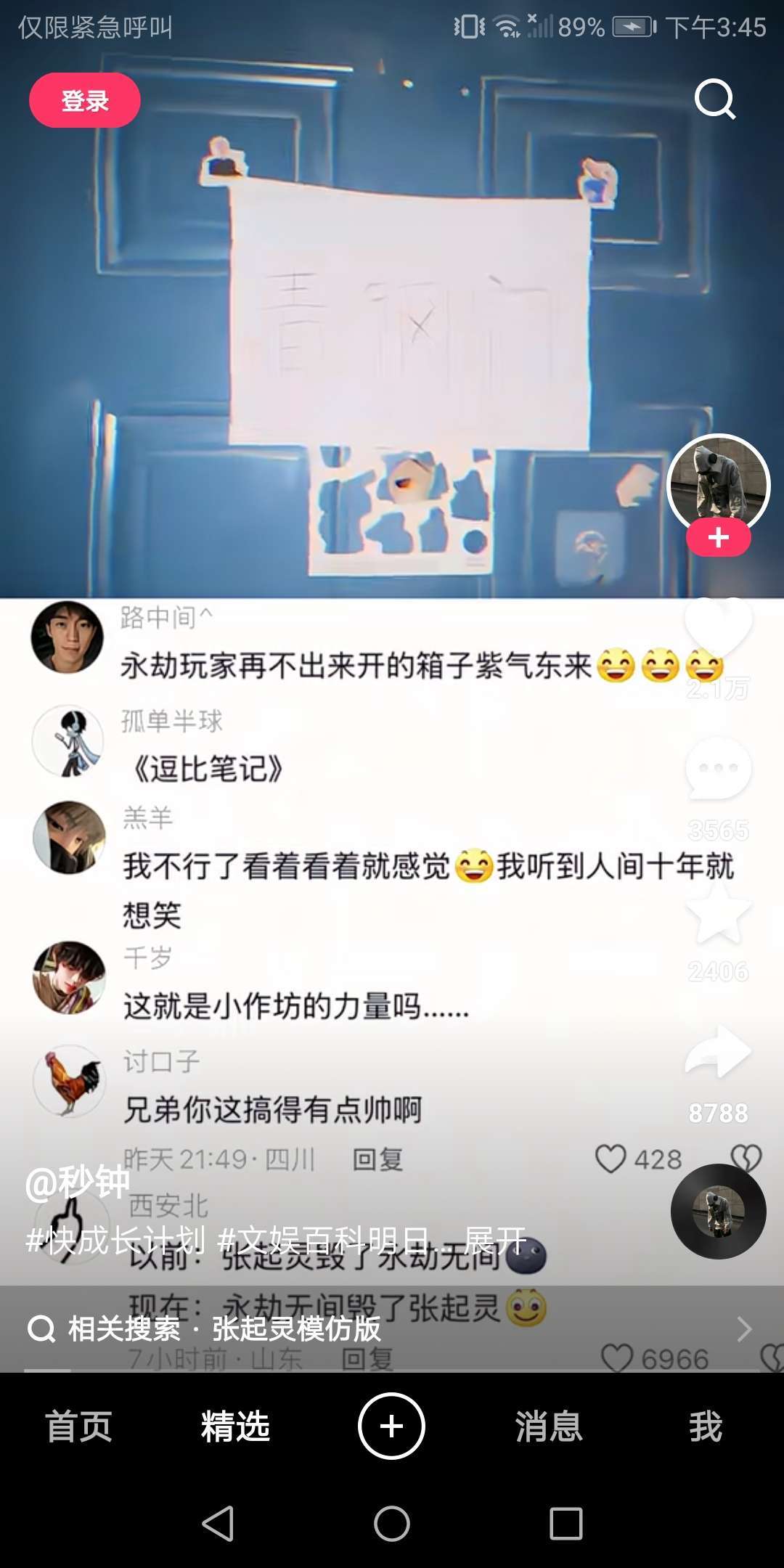The height and width of the screenshot is (1568, 784).
Task: Expand the caption with 展开
Action: (495, 1240)
